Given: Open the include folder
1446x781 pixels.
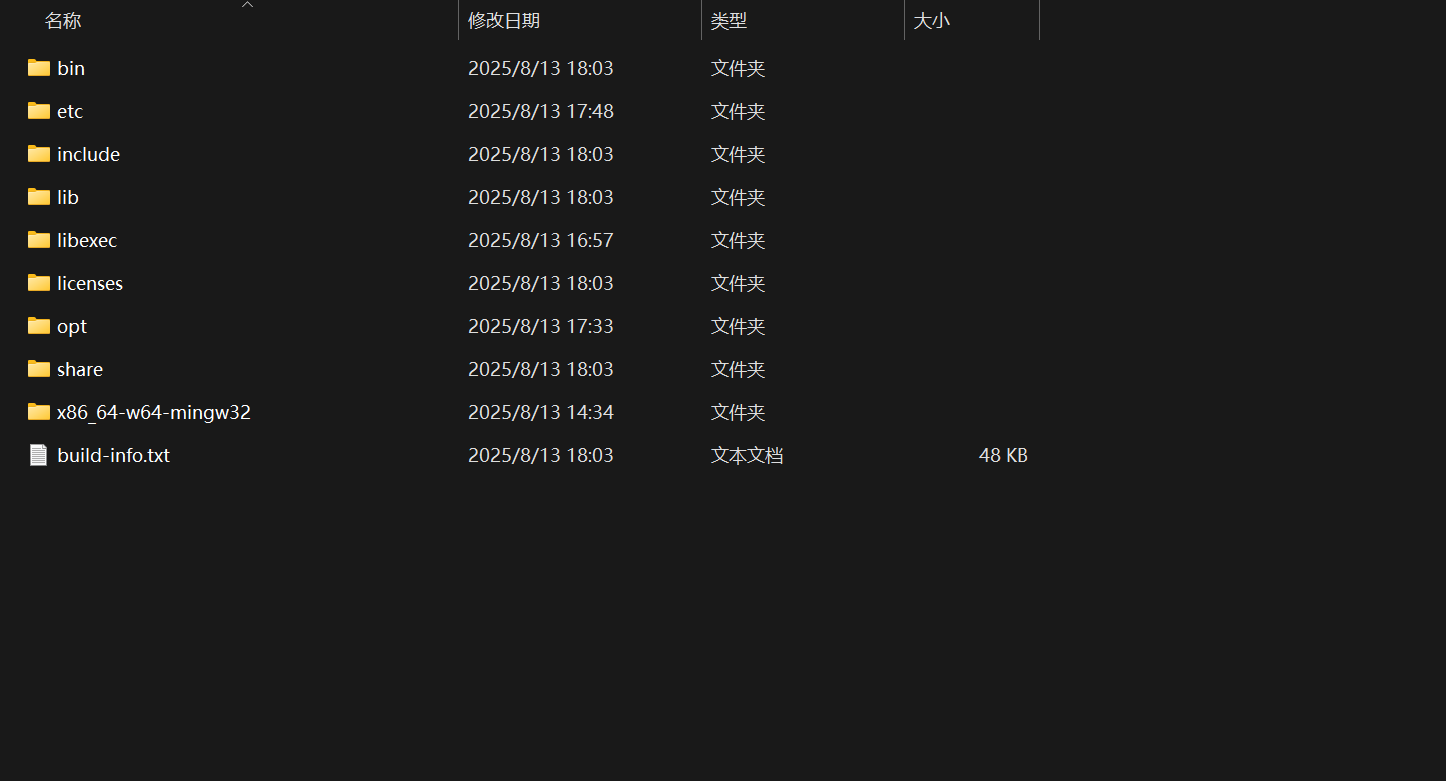Looking at the screenshot, I should (88, 154).
